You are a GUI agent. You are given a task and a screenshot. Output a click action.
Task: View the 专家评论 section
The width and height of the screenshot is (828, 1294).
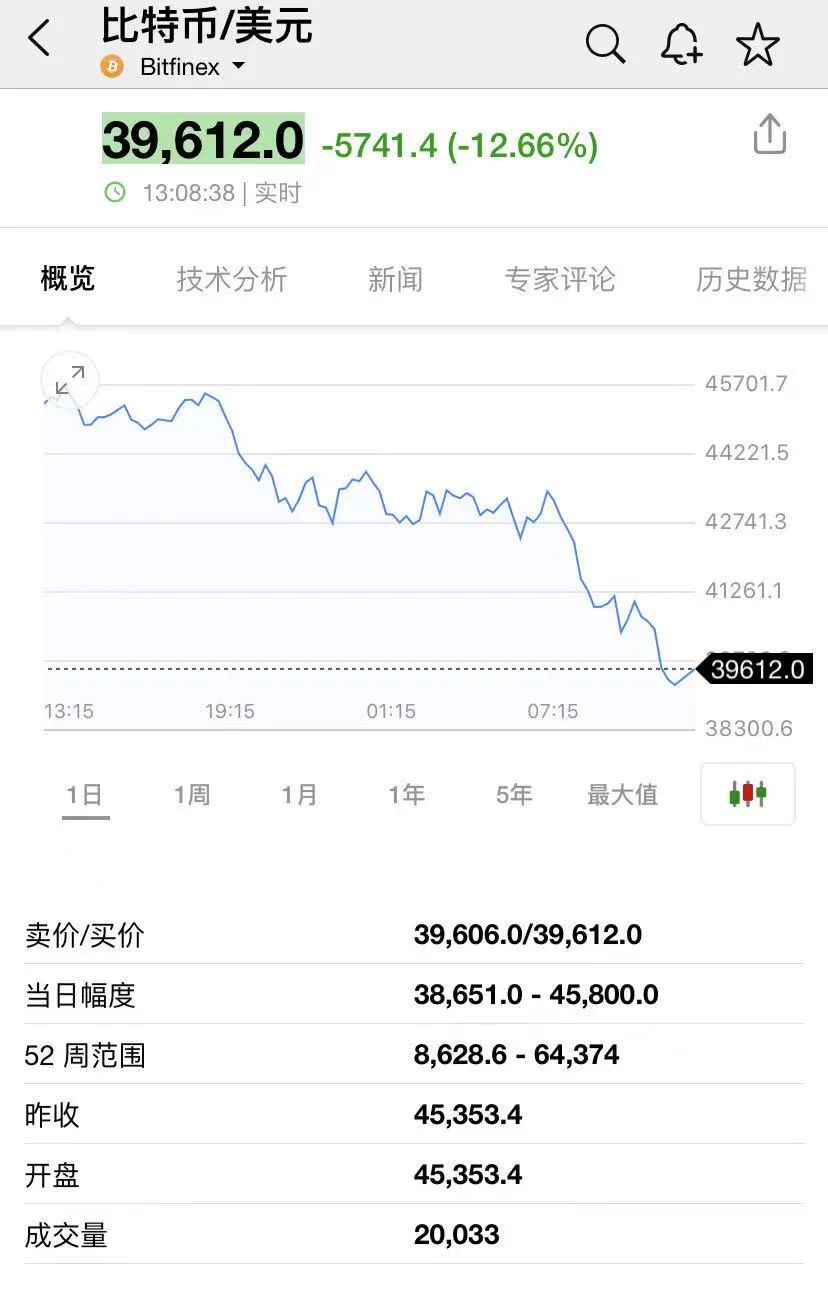click(560, 279)
